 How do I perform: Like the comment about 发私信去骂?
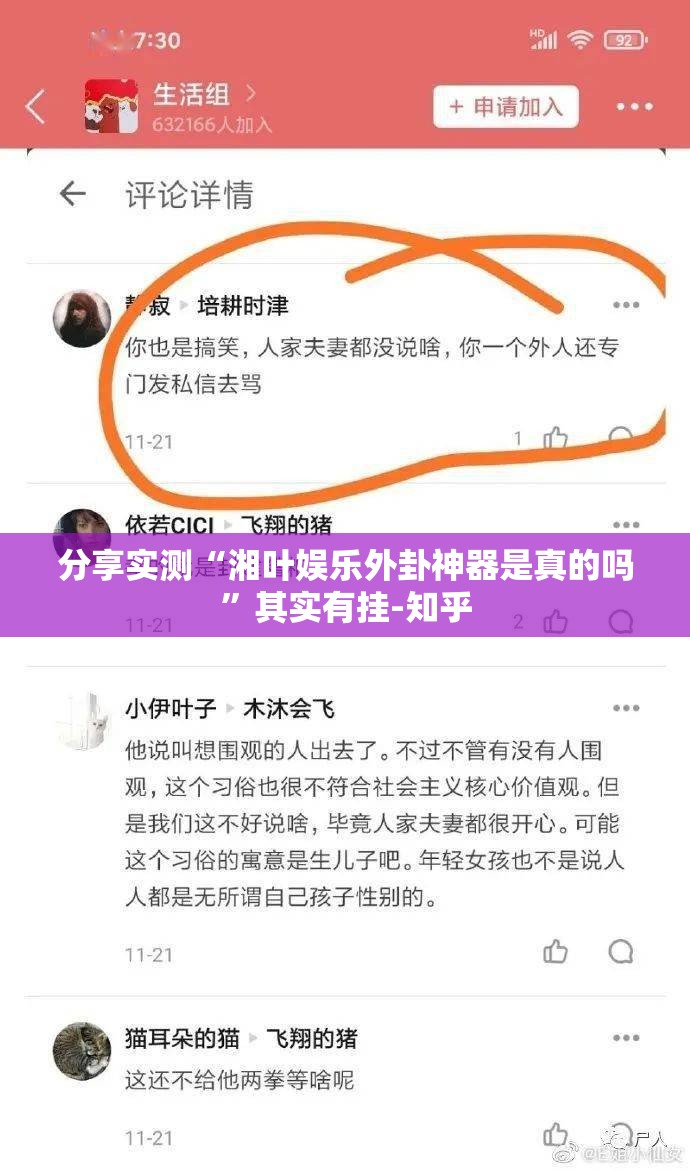pyautogui.click(x=555, y=438)
